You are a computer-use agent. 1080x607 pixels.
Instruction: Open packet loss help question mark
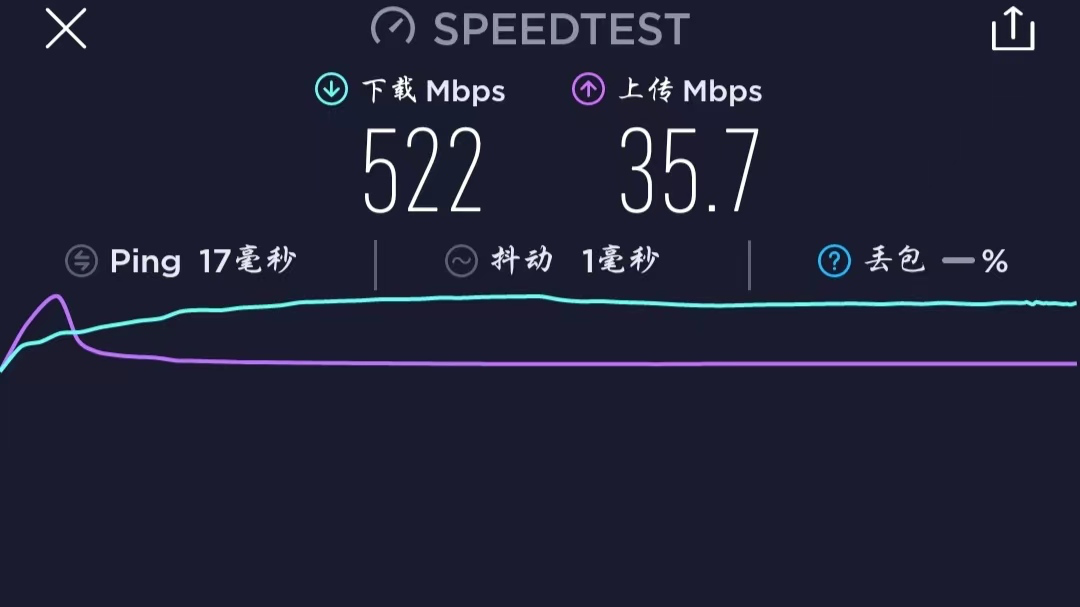click(834, 262)
